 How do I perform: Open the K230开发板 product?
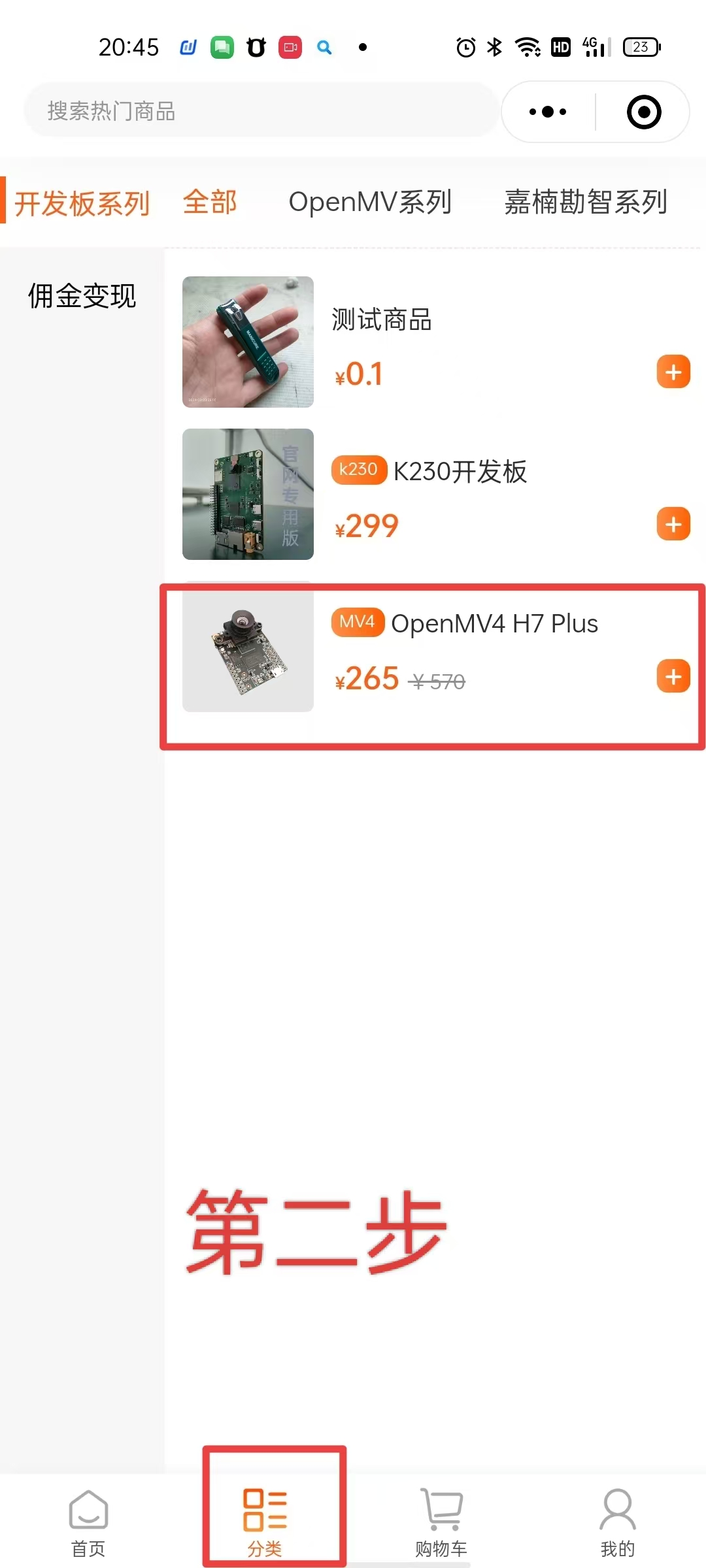tap(460, 472)
